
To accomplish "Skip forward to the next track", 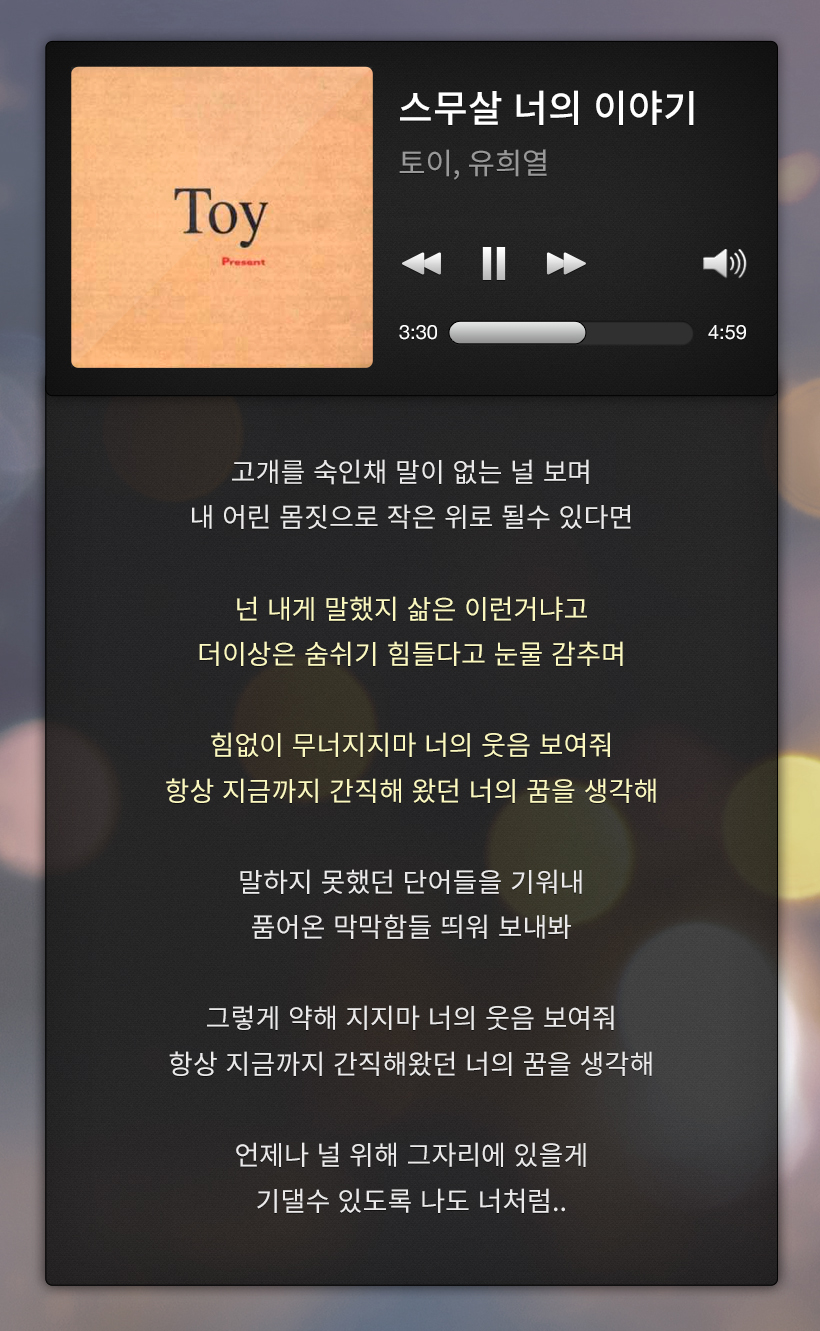I will (x=565, y=263).
